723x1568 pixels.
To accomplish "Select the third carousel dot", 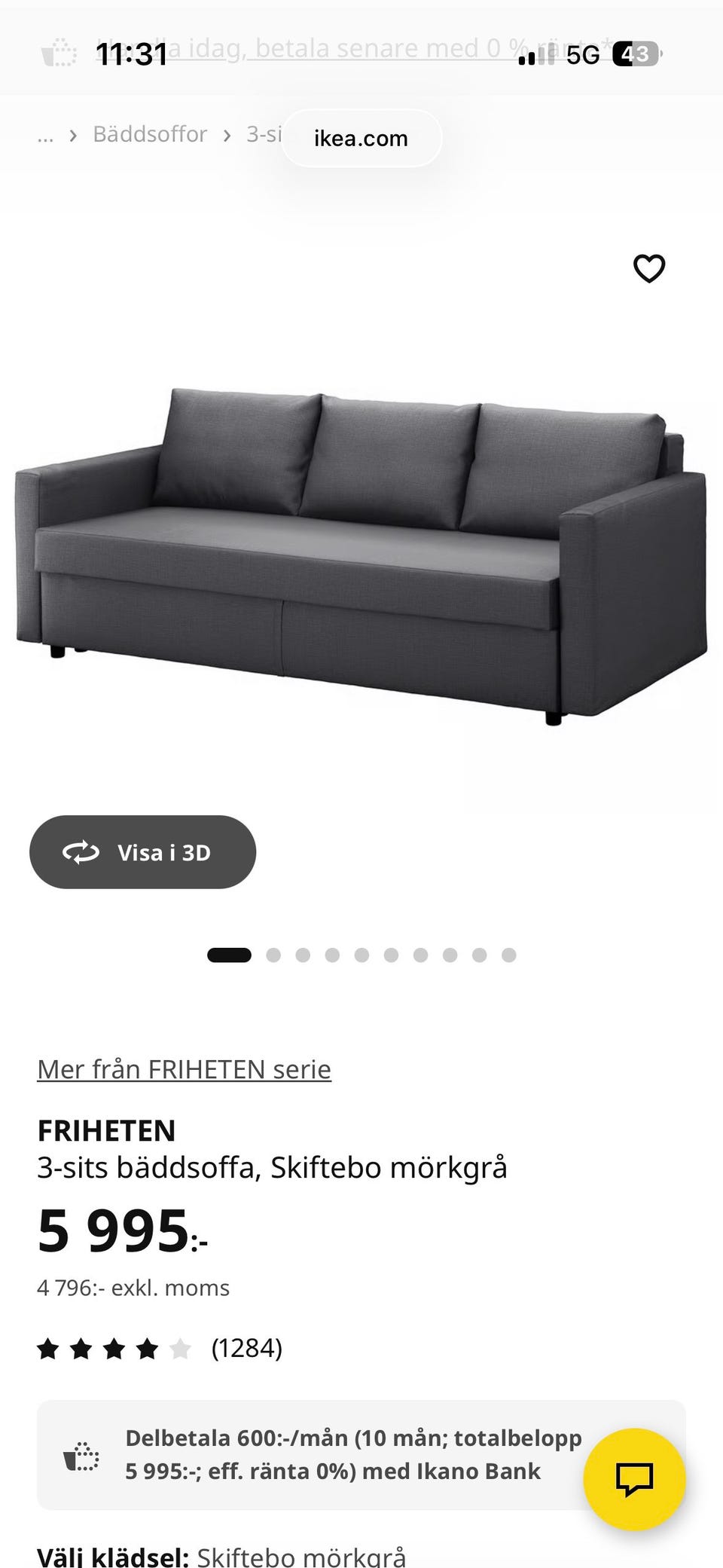I will point(304,955).
